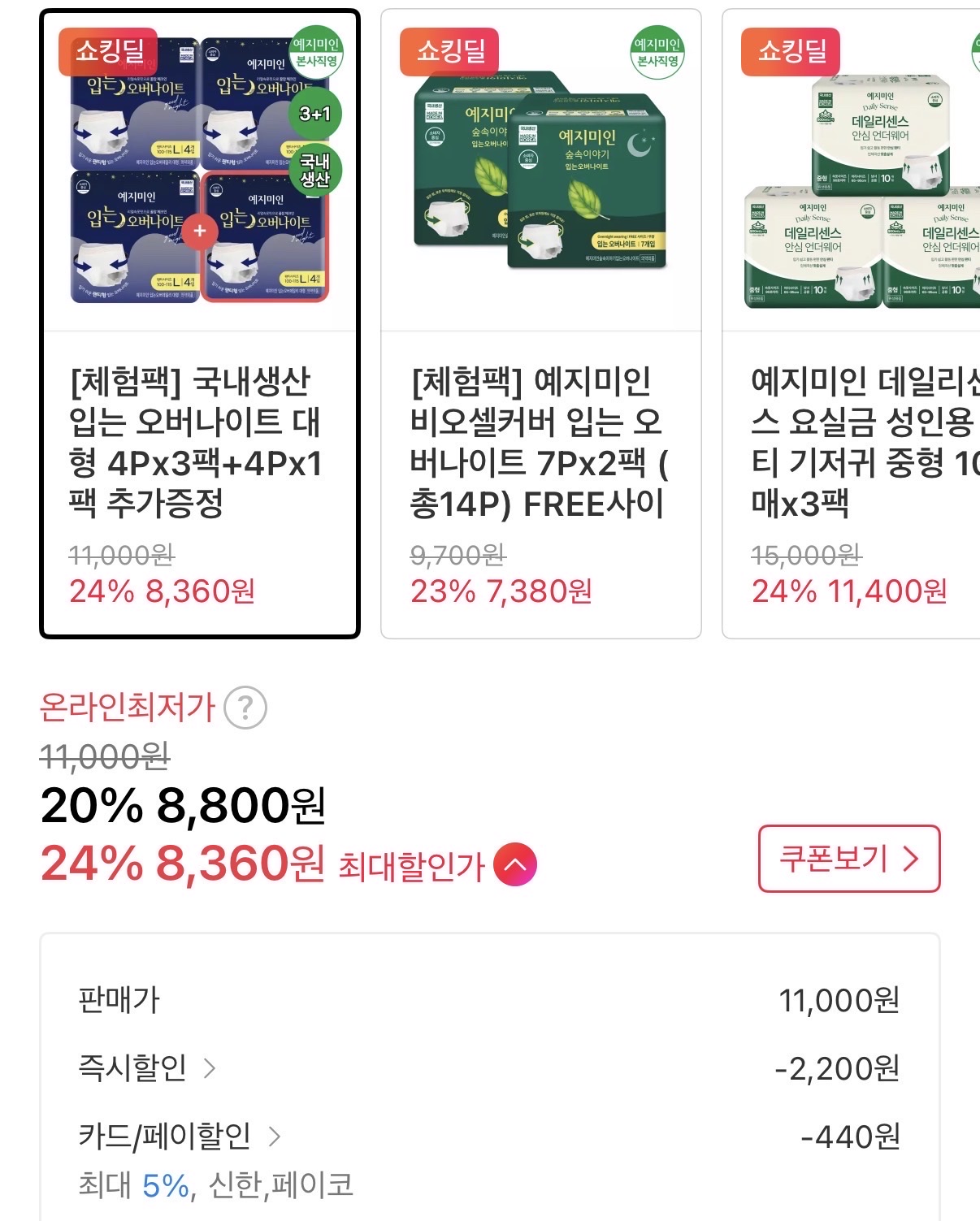The width and height of the screenshot is (980, 1221).
Task: Open 쿠폰보기 to view coupons
Action: [848, 859]
